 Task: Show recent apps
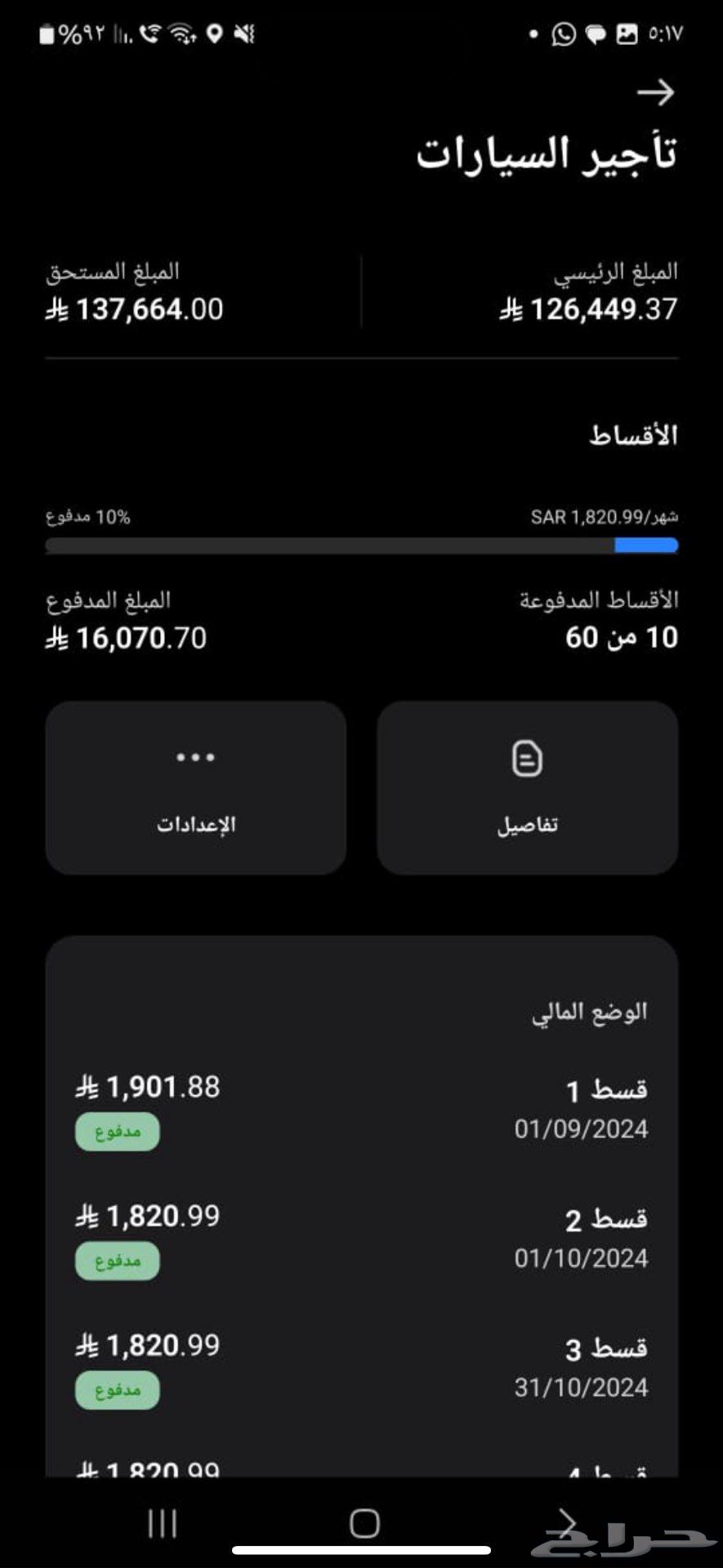pos(163,1523)
